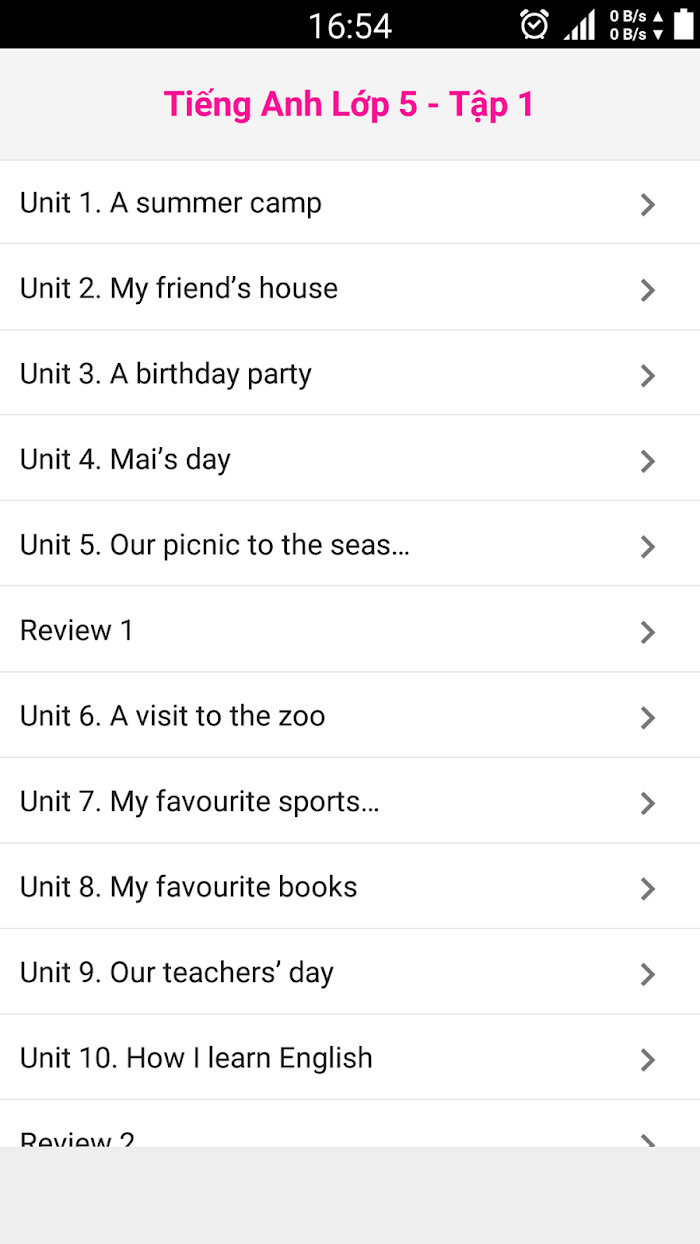Go to Unit 4. Mai's day

[x=350, y=458]
